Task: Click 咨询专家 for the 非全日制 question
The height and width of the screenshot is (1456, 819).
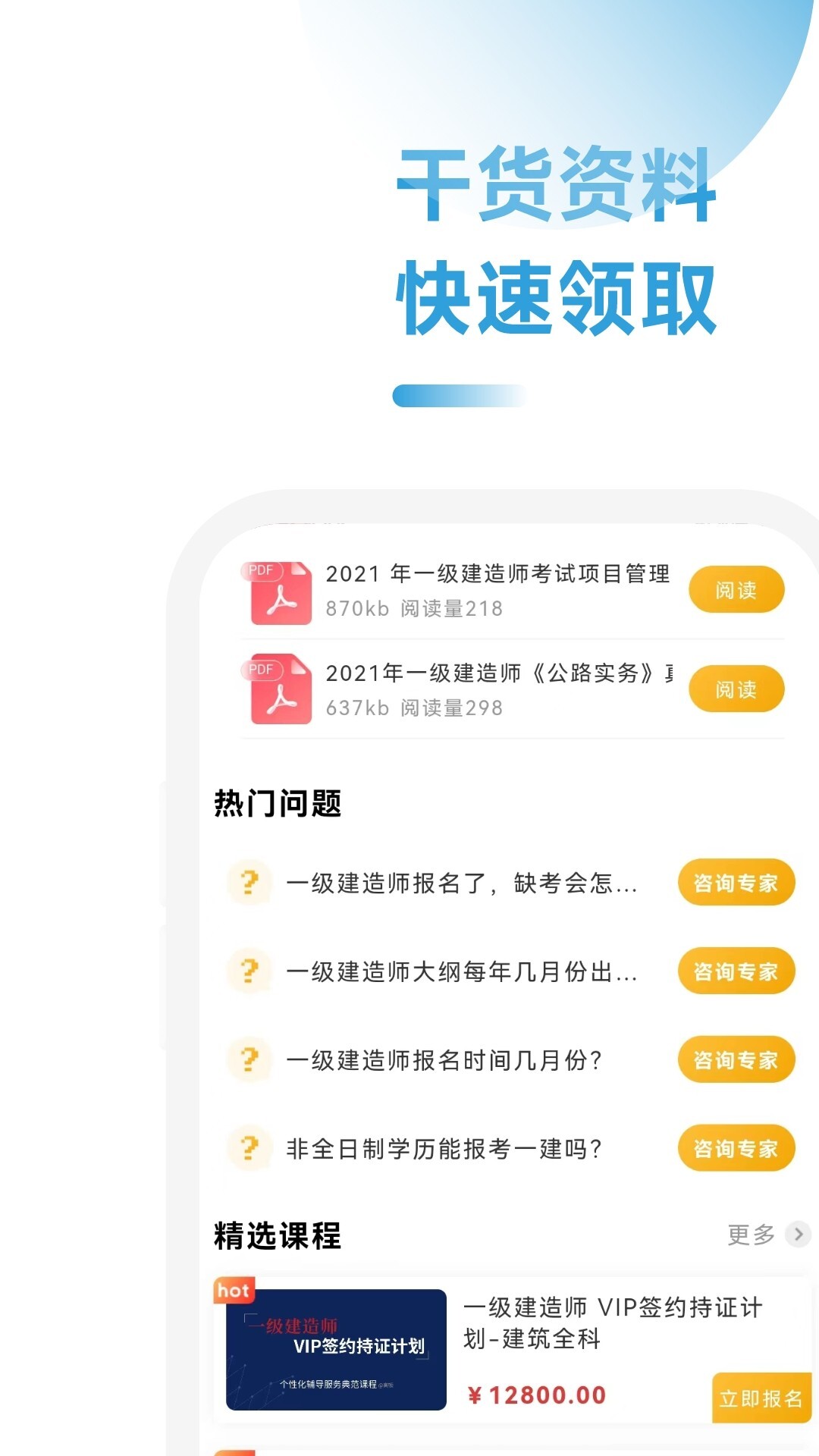Action: (734, 1148)
